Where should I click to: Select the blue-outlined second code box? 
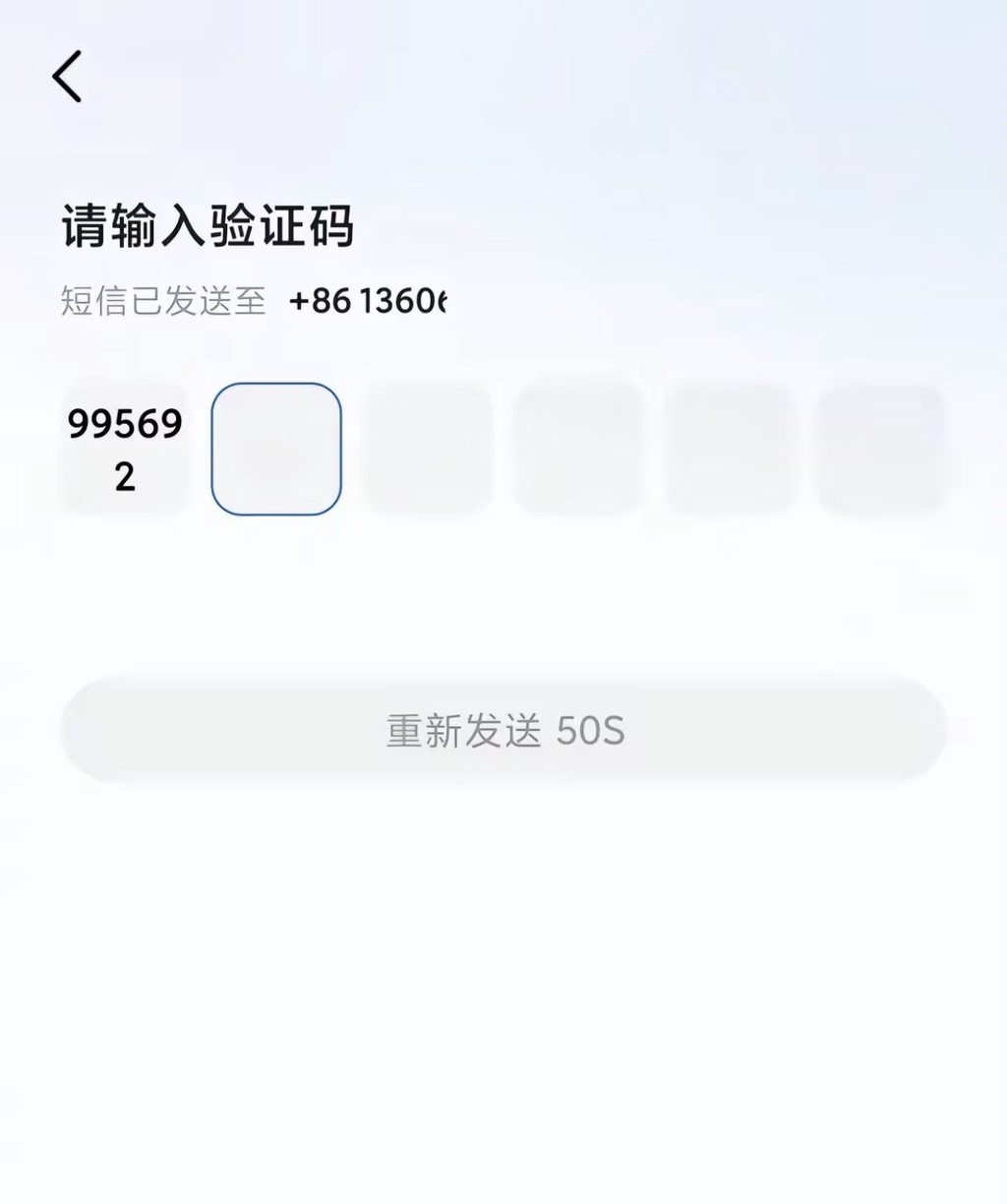click(276, 449)
